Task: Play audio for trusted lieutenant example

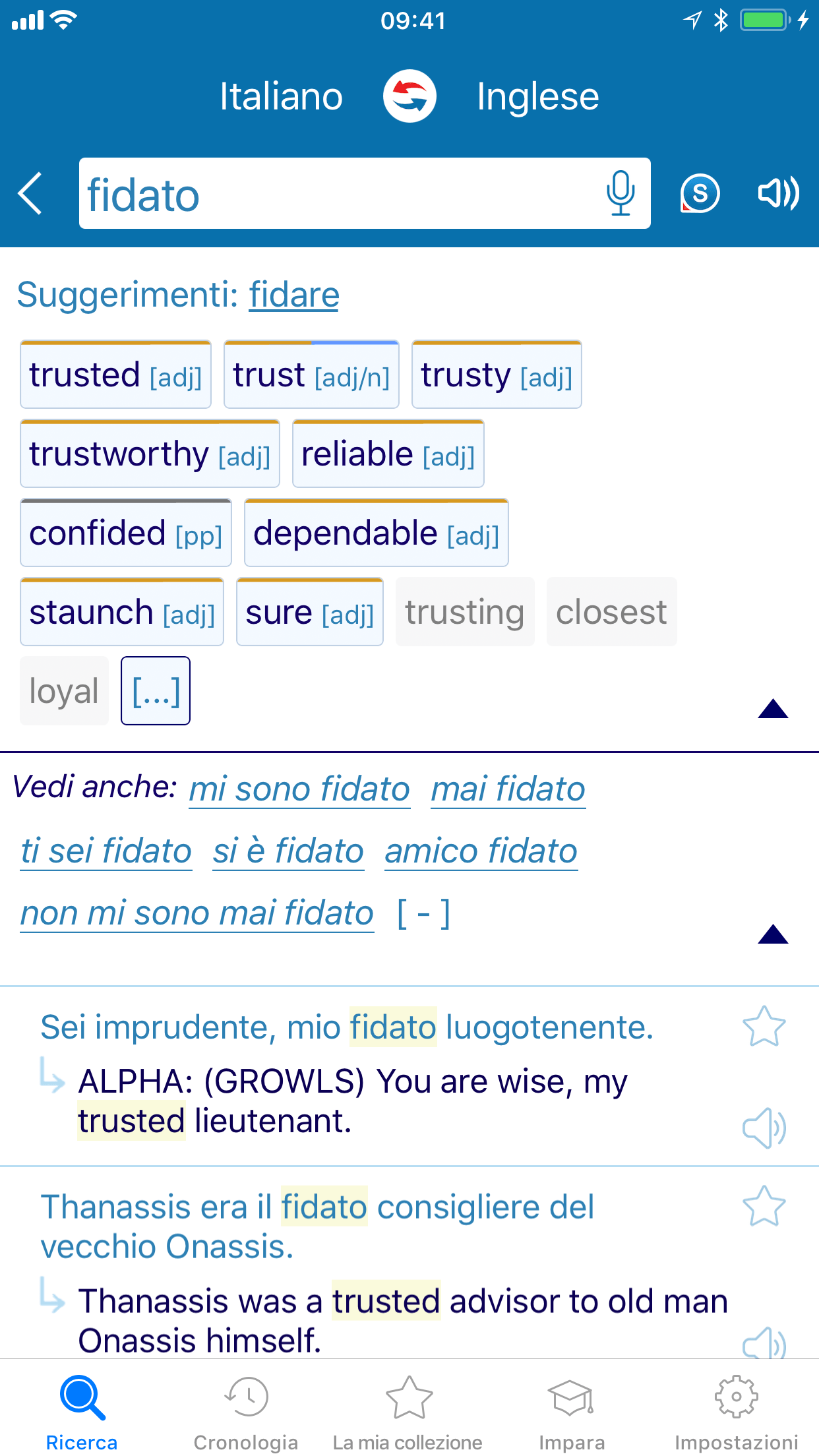Action: coord(764,1128)
